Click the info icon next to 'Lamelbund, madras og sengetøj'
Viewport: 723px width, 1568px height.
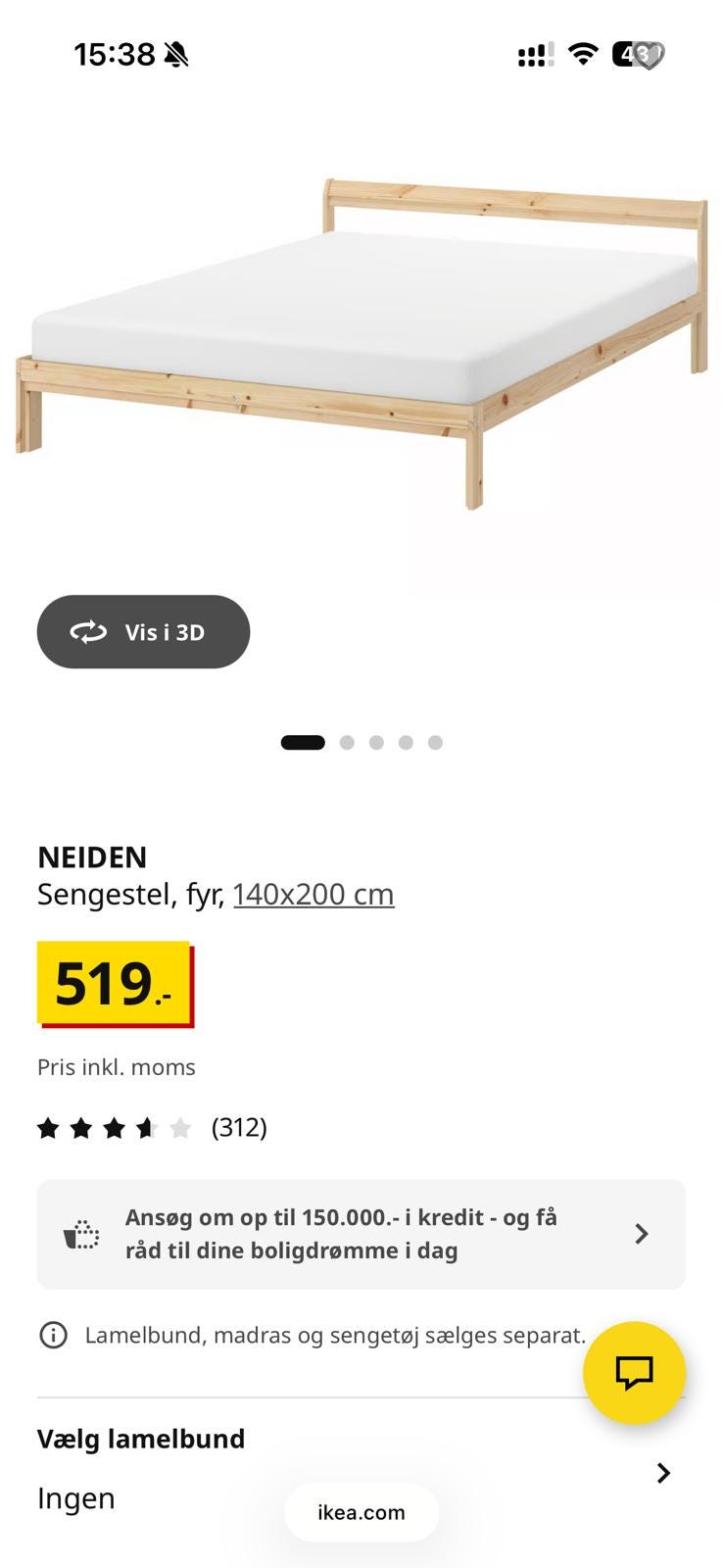(x=52, y=1335)
